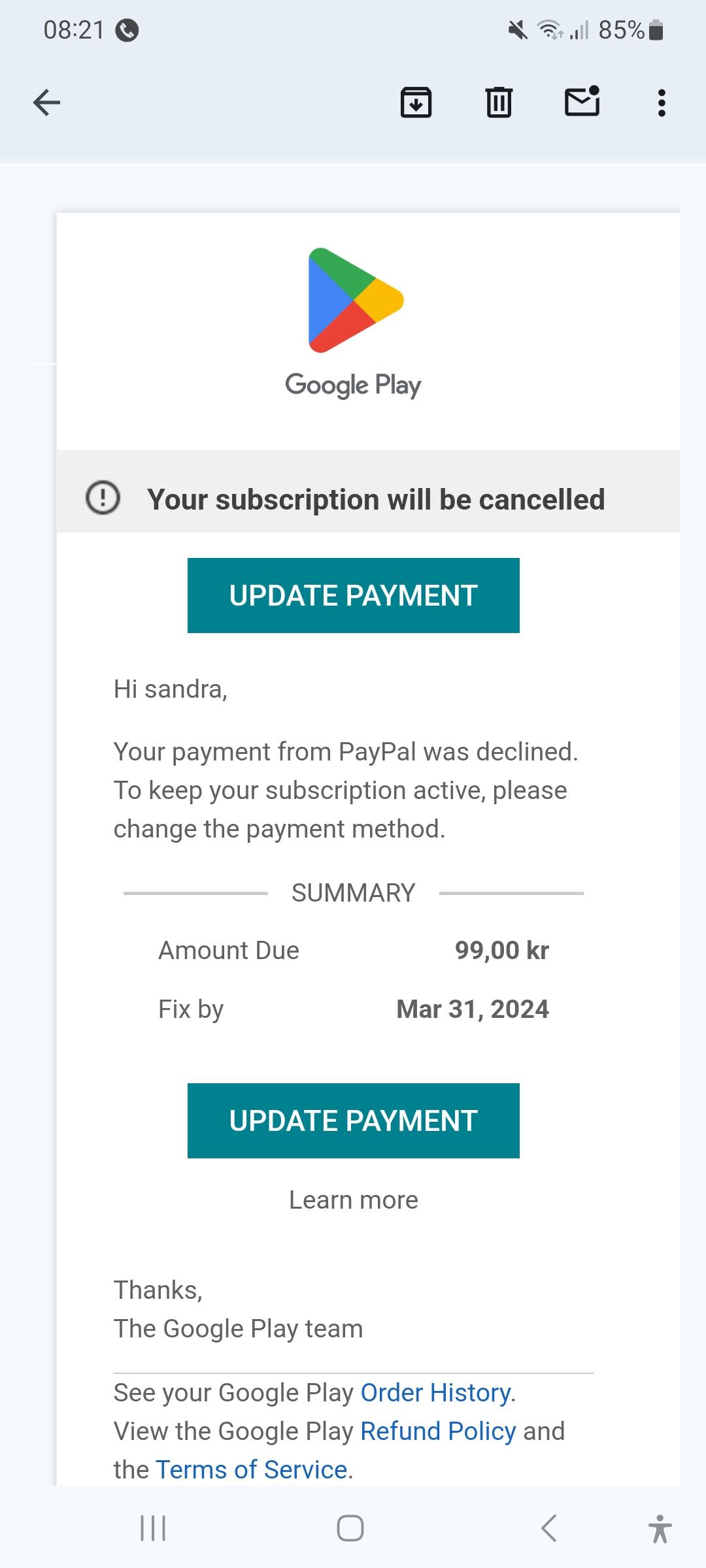Mark this email as unread
706x1568 pixels.
582,102
